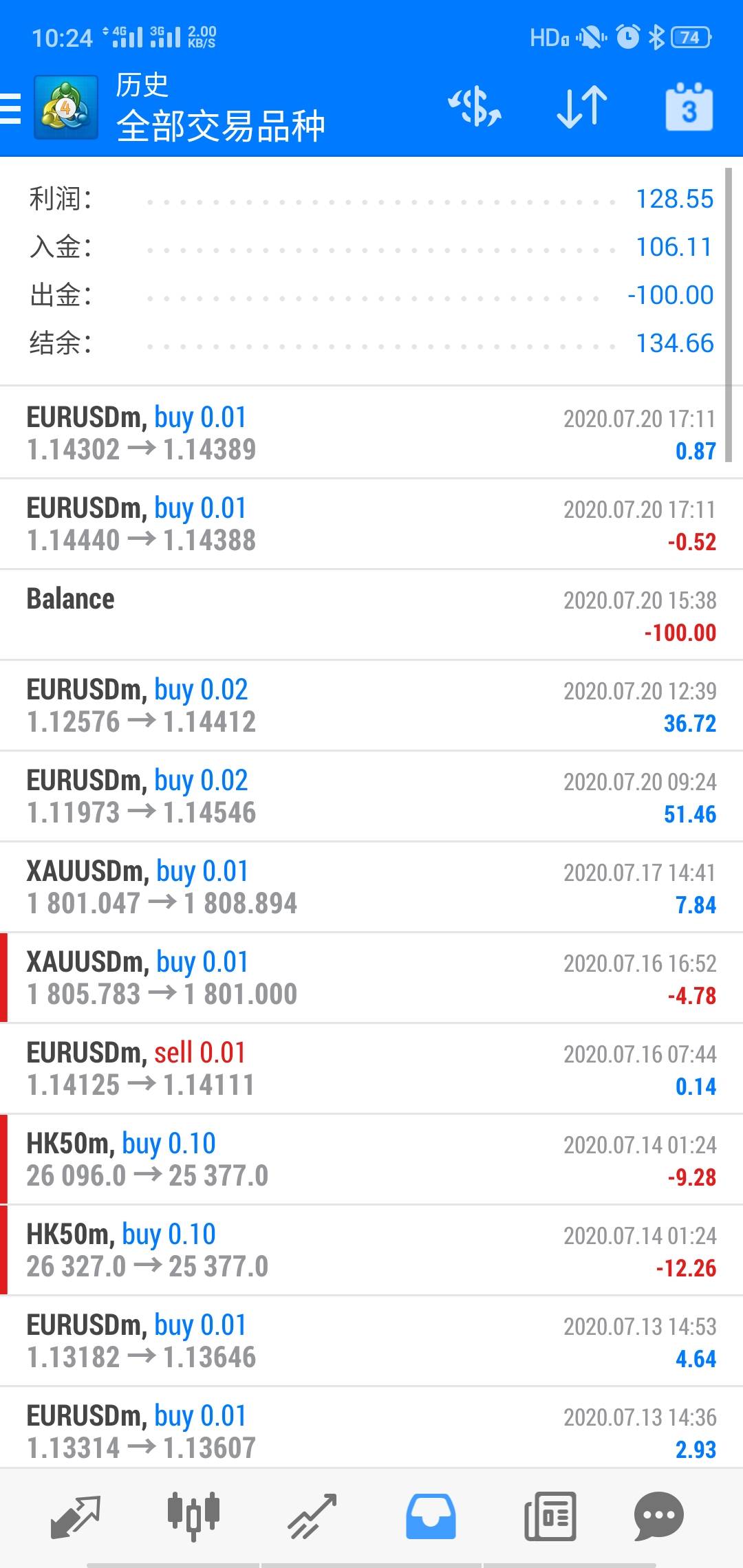Switch to the candlestick chart tab

click(193, 1516)
